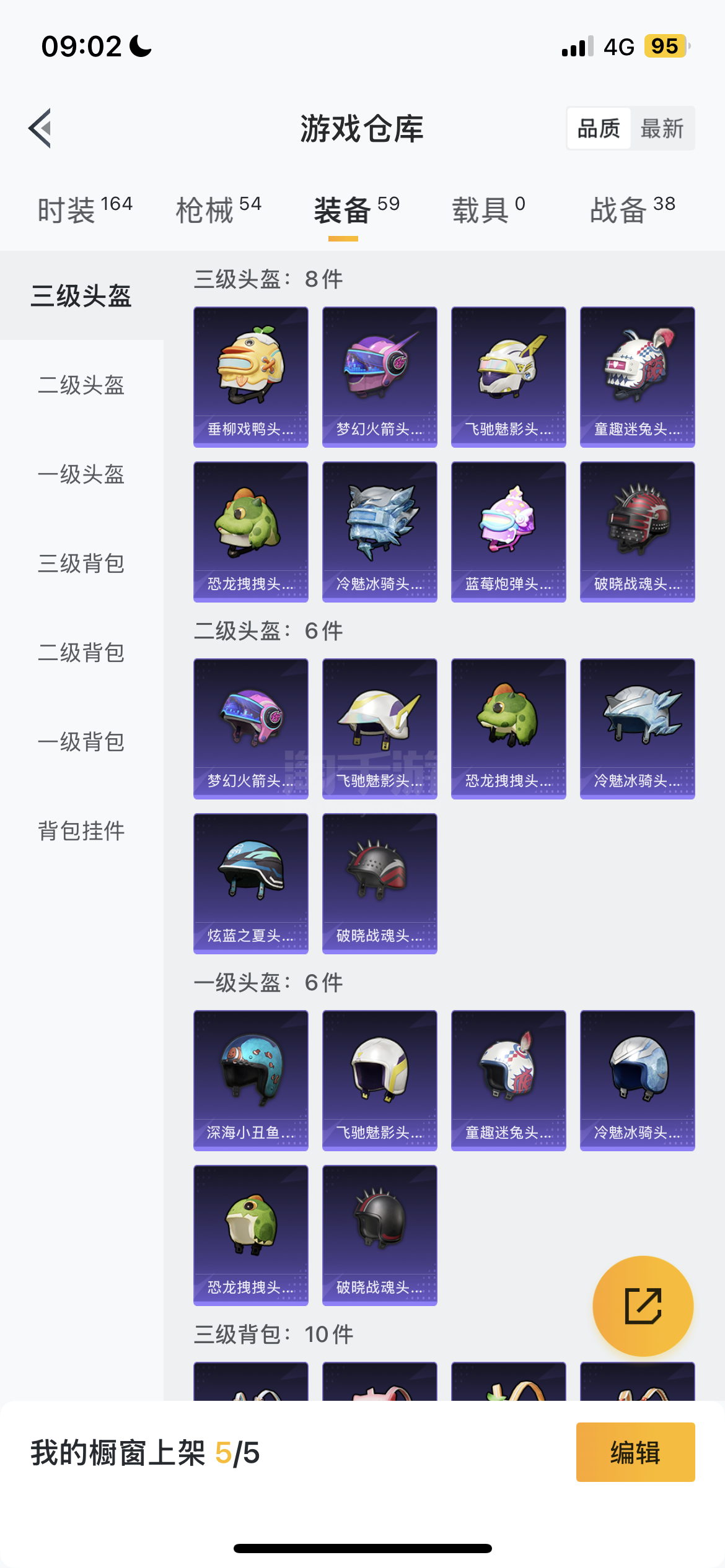Switch to the 载具 tab
This screenshot has width=725, height=1568.
[488, 209]
